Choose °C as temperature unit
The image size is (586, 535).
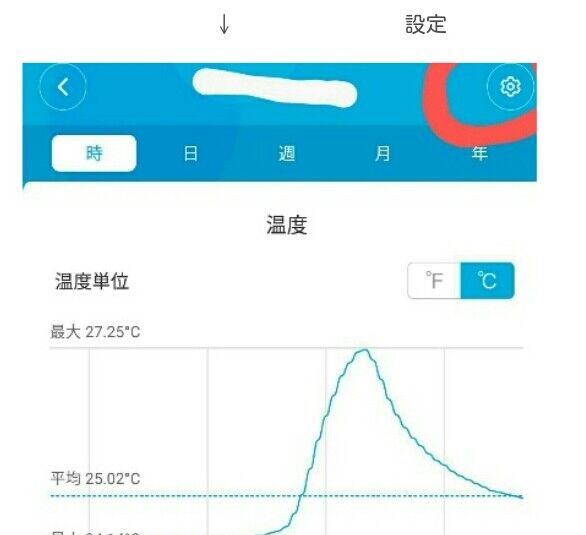487,281
